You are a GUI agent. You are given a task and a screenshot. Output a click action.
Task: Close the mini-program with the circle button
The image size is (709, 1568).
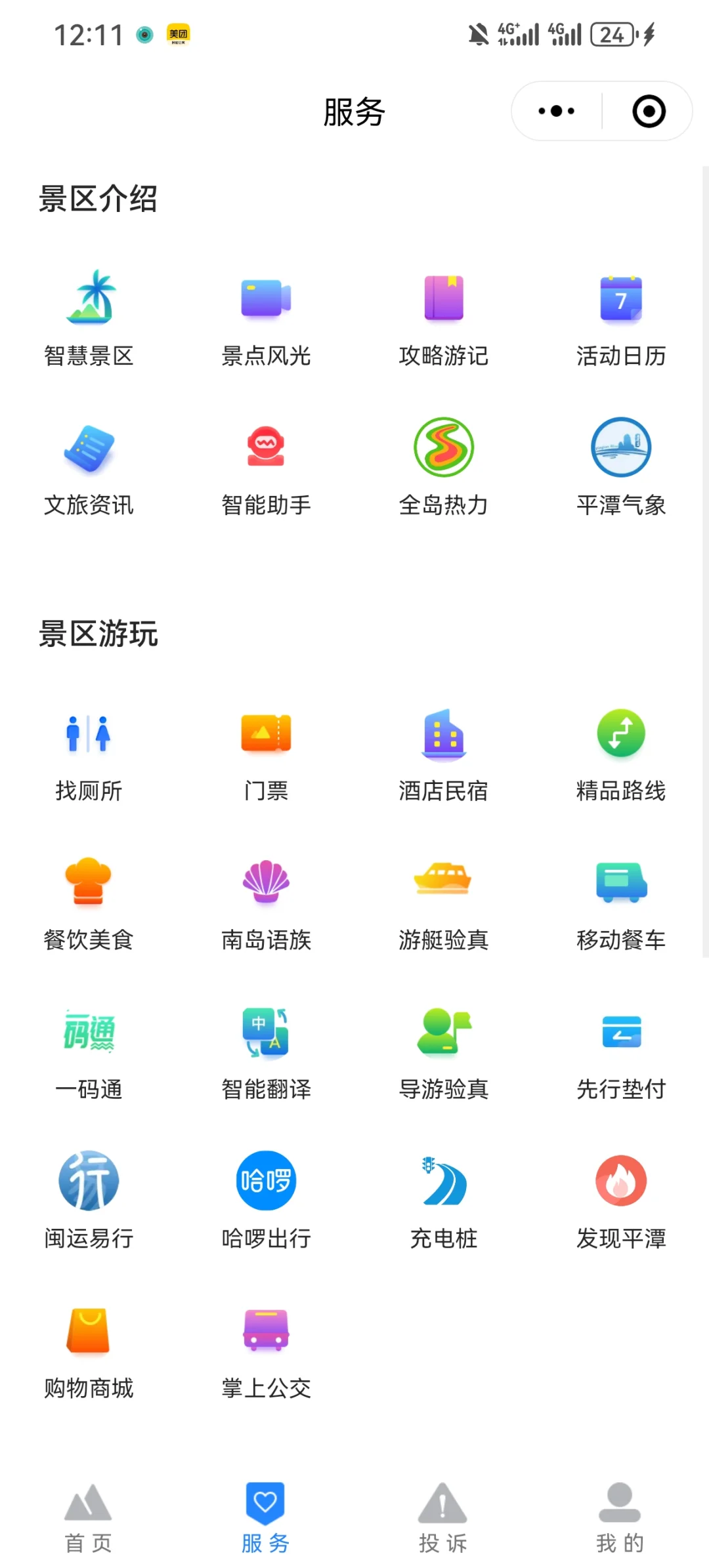coord(649,111)
